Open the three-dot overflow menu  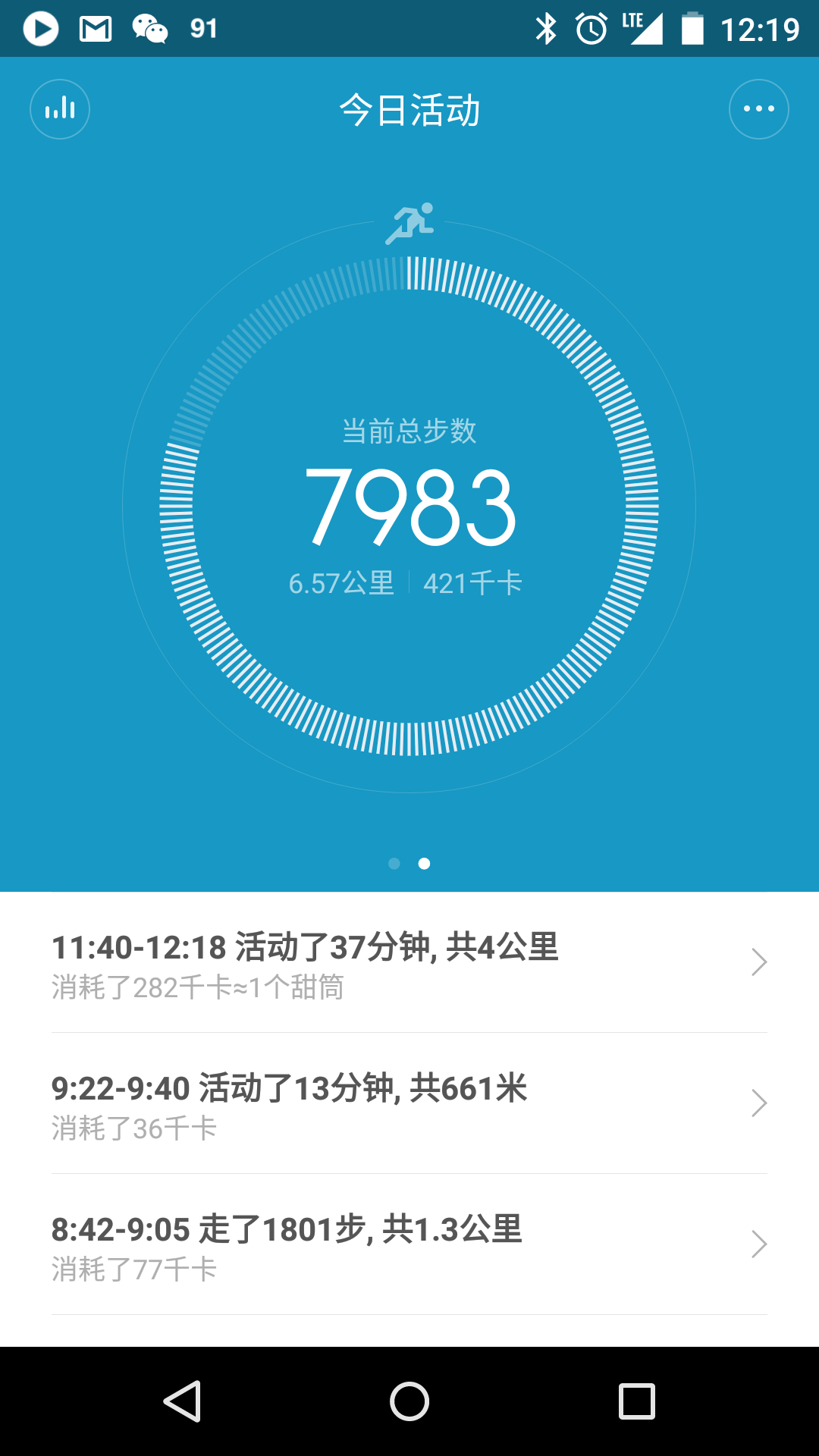[759, 109]
